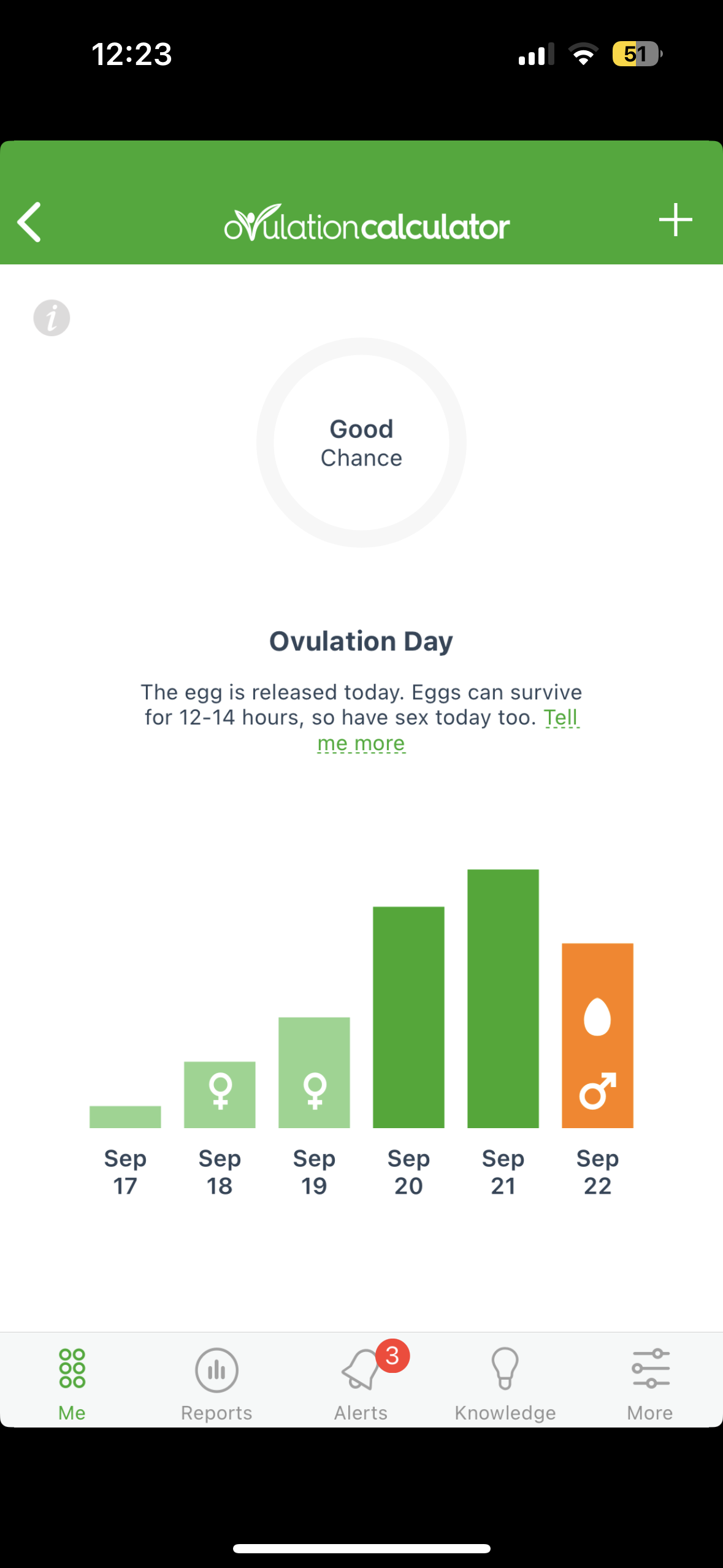Follow the Tell me more link
The height and width of the screenshot is (1568, 723).
[x=448, y=730]
